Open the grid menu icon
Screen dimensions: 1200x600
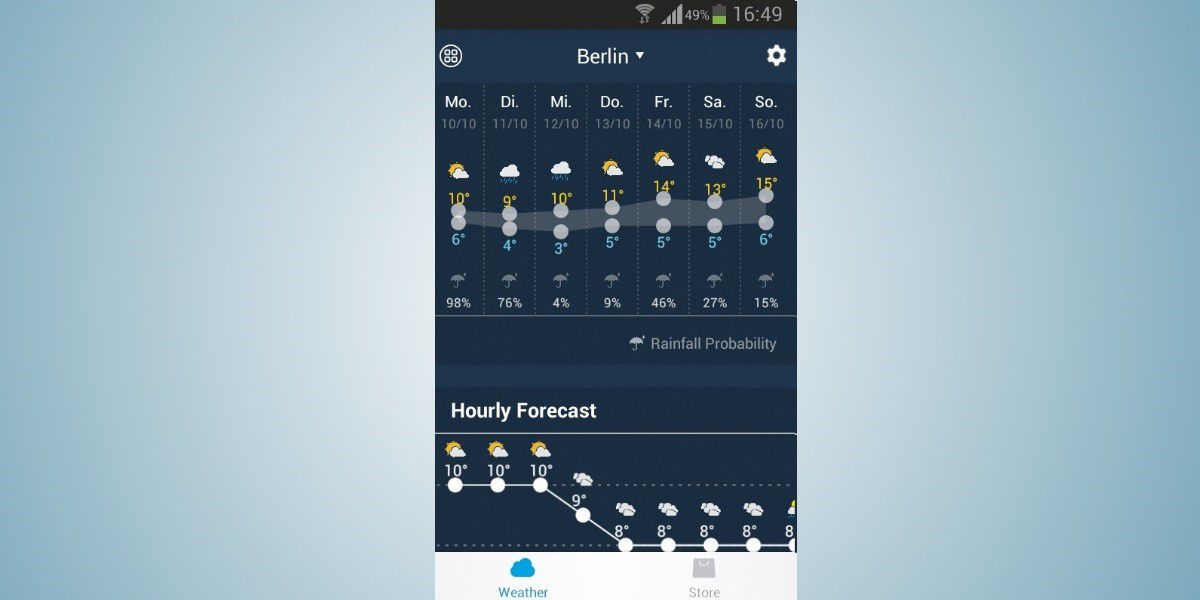451,56
